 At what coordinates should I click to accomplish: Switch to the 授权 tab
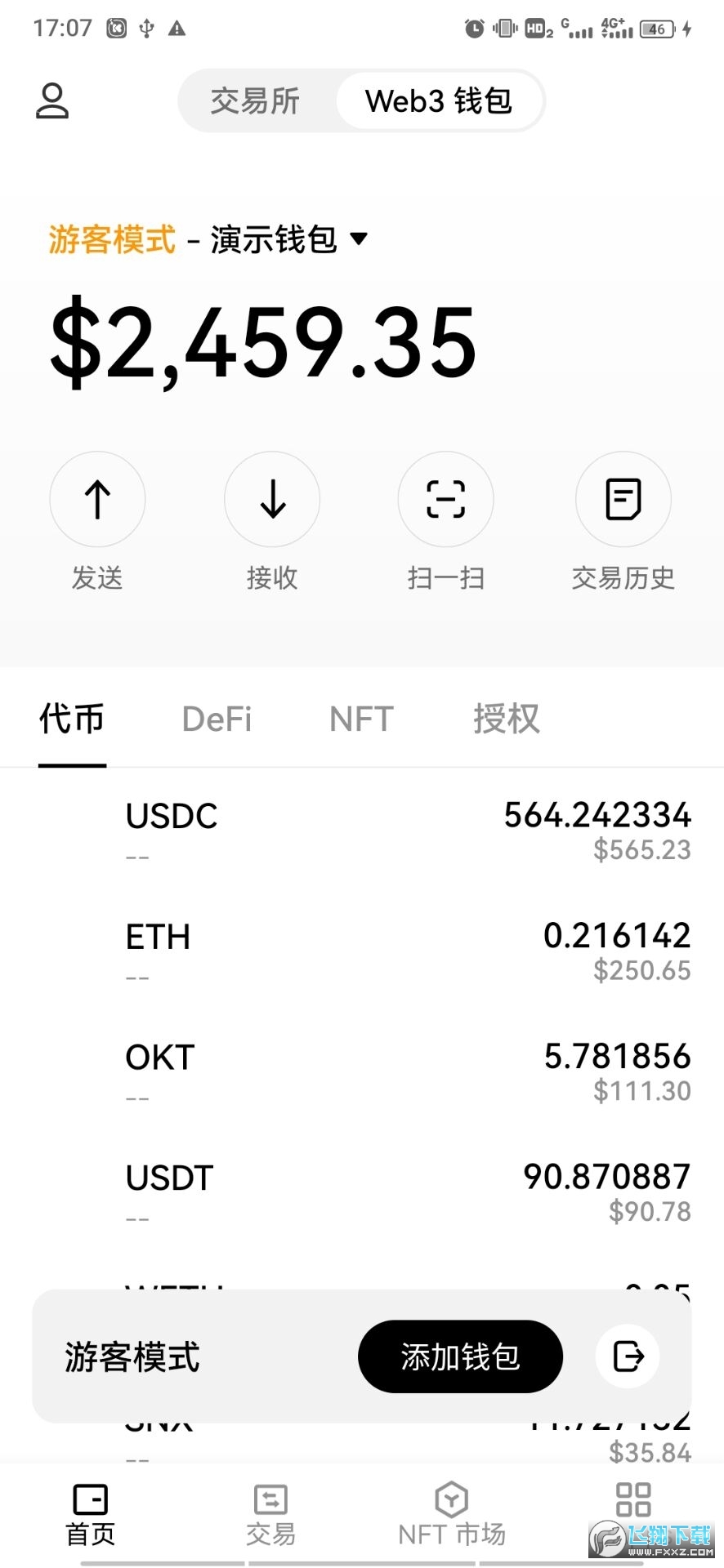[506, 719]
